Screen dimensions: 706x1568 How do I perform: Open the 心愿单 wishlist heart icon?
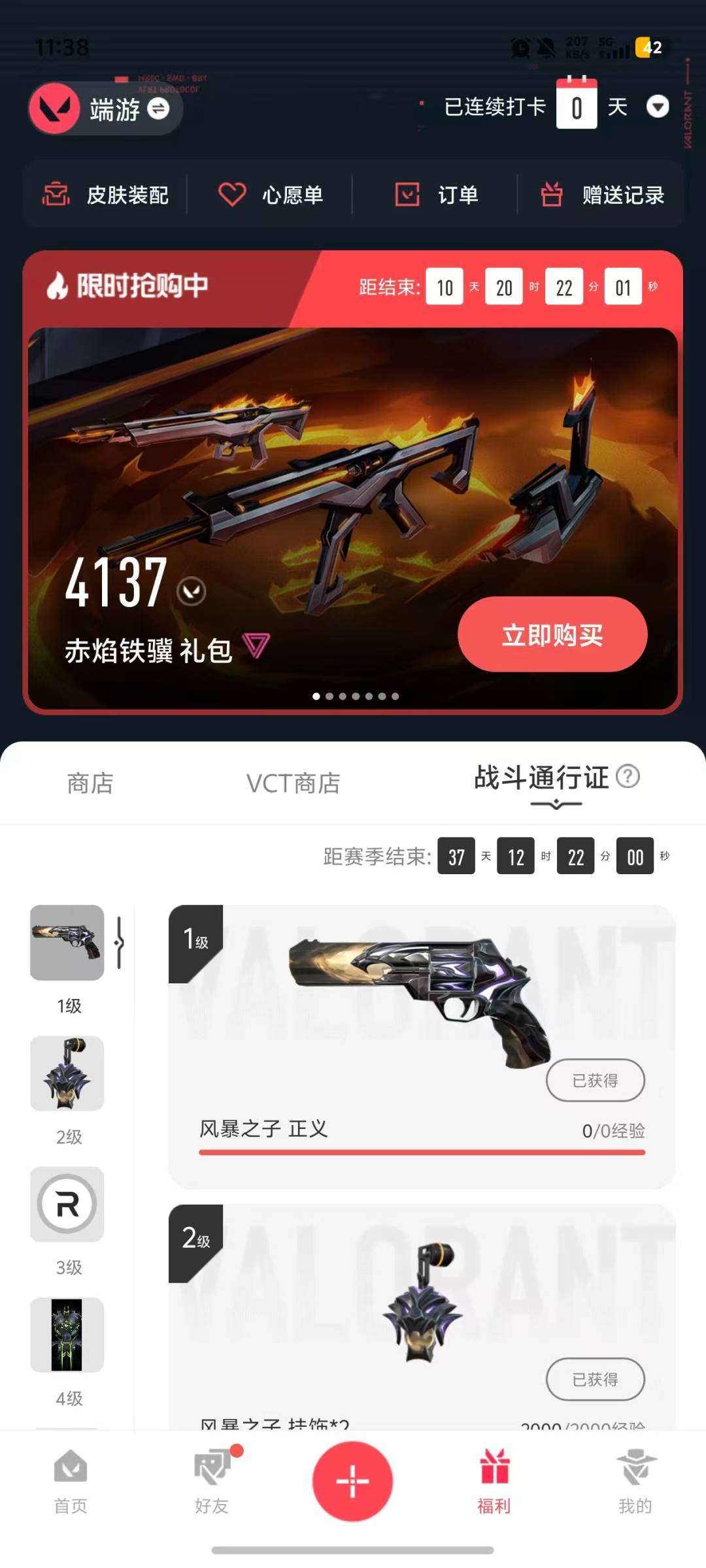tap(230, 195)
